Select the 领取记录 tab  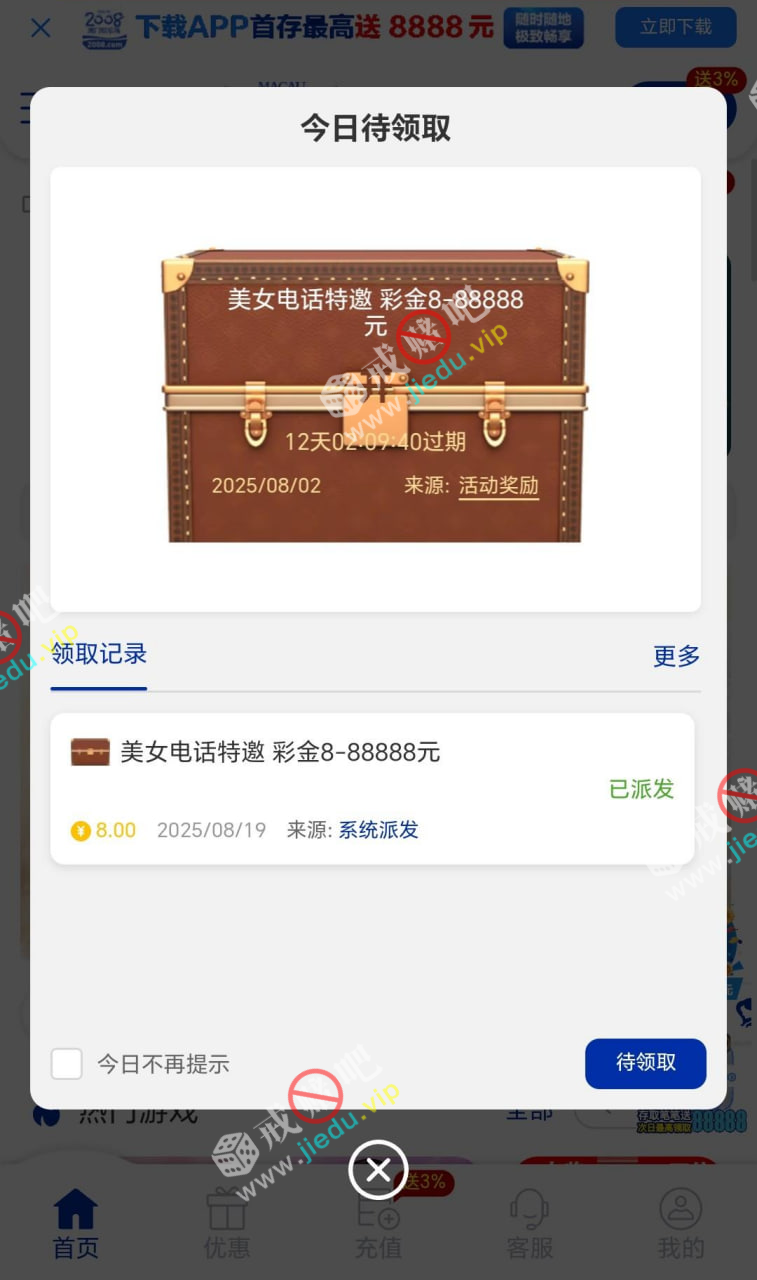[x=99, y=655]
